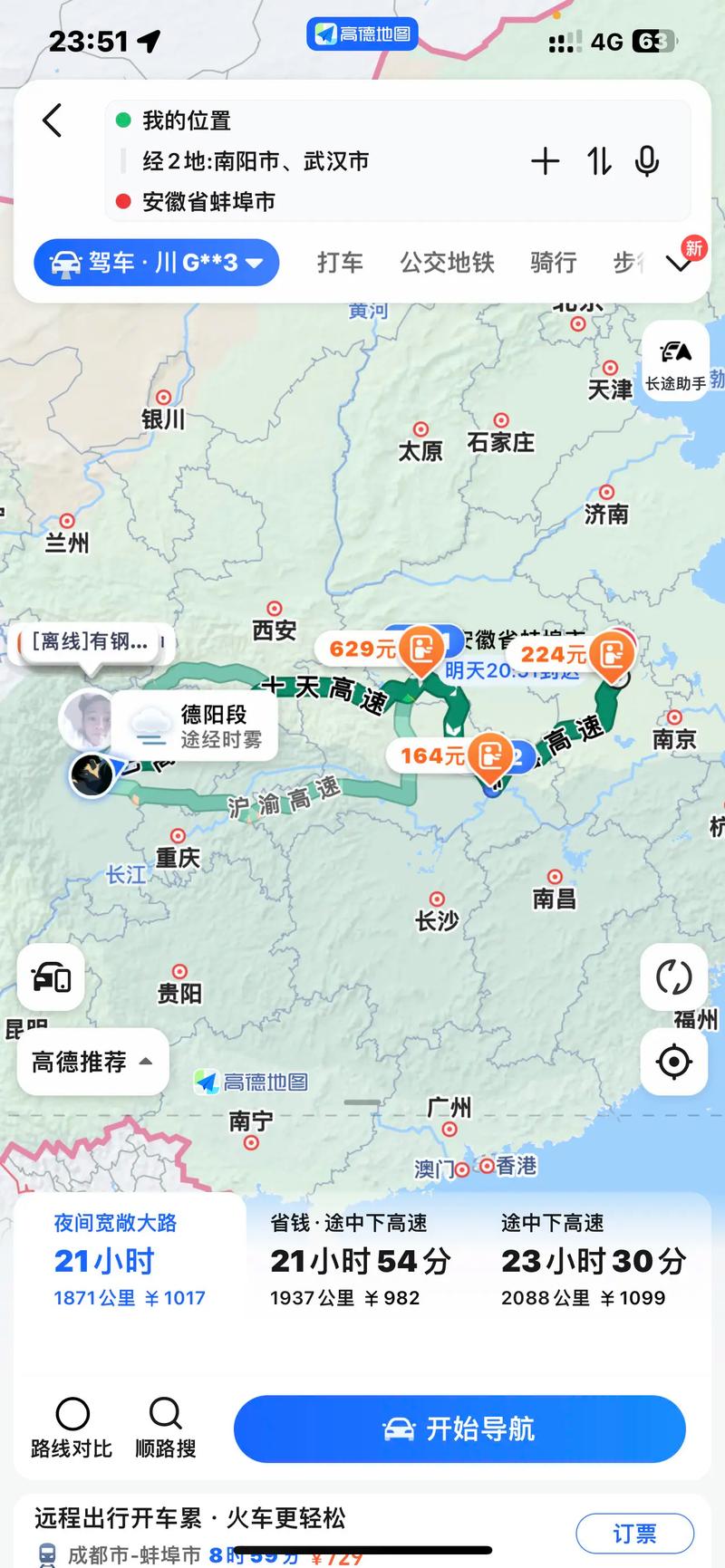Expand more travel modes with the 新 chevron
725x1568 pixels.
point(678,267)
